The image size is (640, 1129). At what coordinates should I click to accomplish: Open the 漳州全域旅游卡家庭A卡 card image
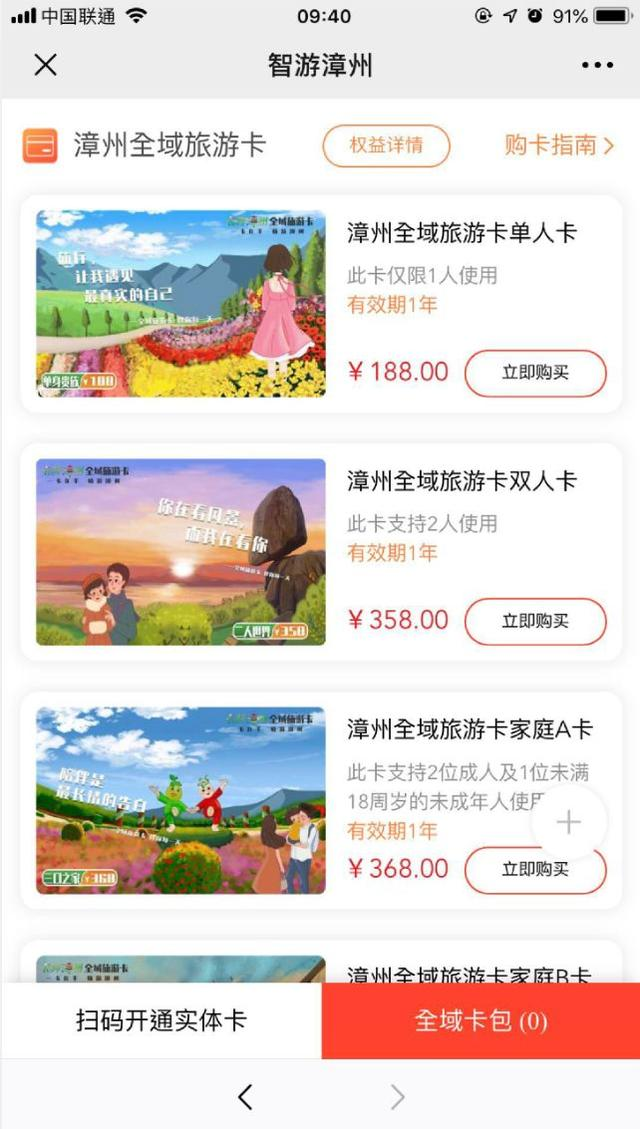coord(181,800)
